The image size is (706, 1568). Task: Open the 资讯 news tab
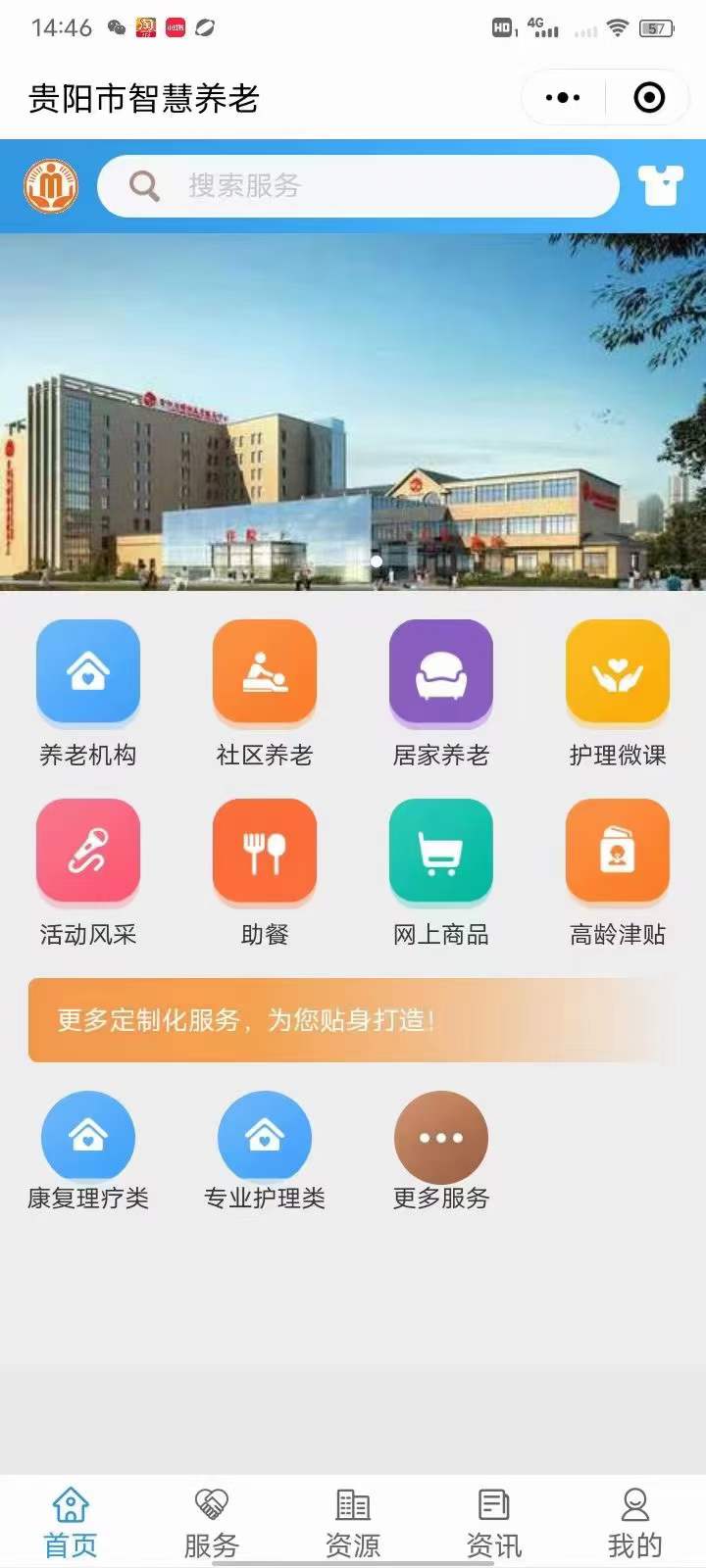pyautogui.click(x=494, y=1524)
